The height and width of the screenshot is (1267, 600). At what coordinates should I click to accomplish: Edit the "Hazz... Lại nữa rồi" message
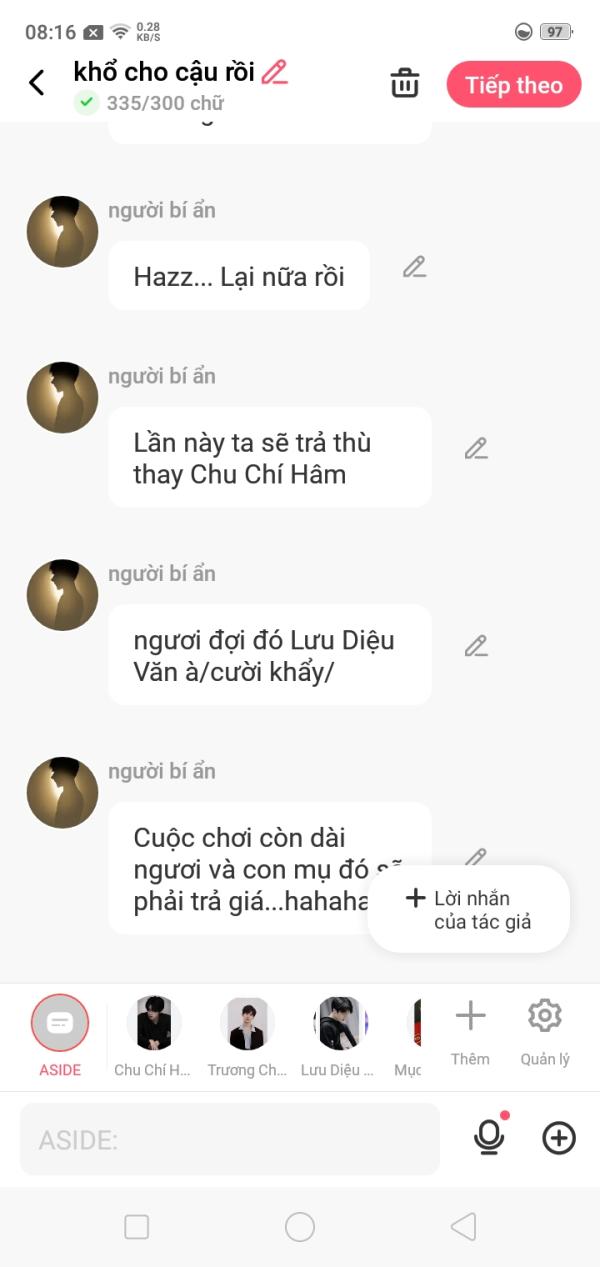414,267
